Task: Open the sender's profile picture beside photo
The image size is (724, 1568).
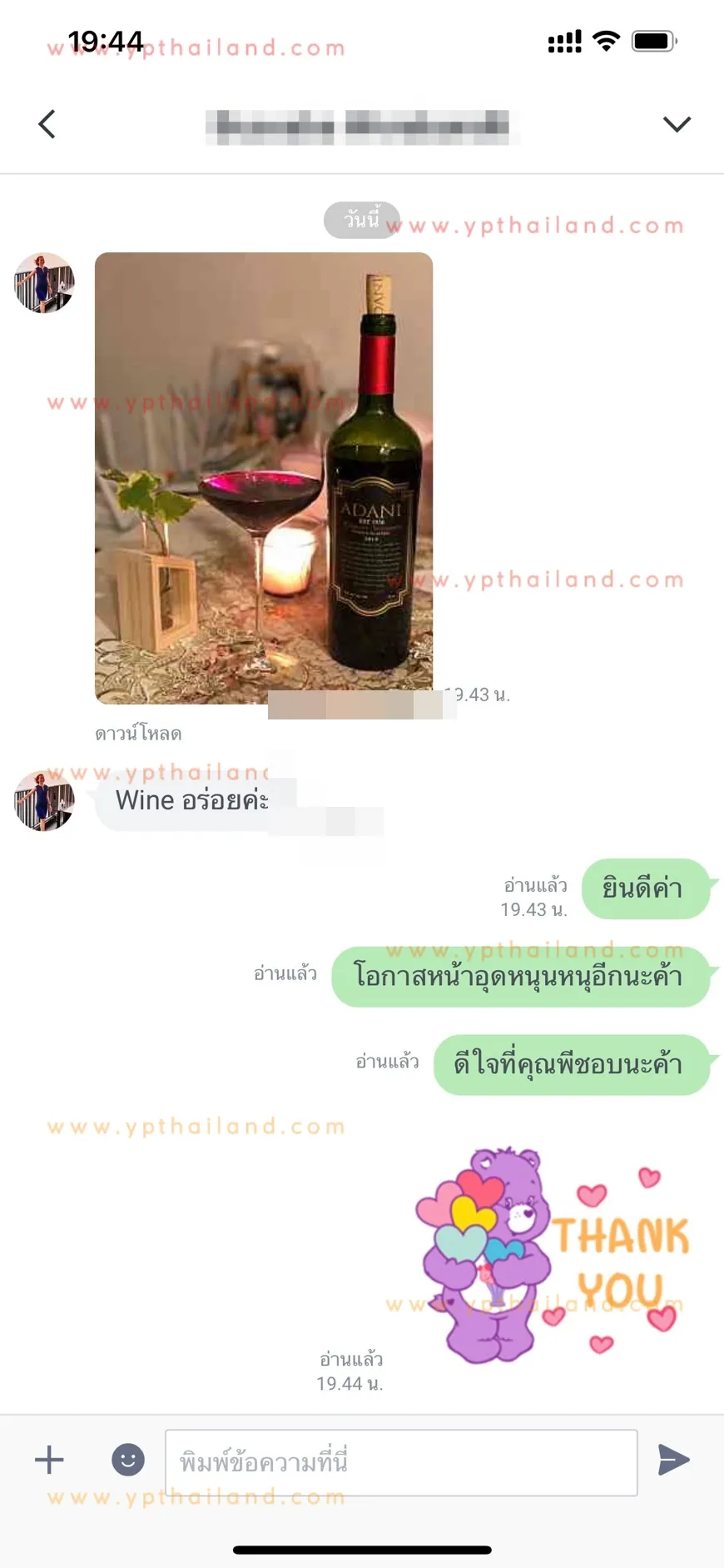Action: pyautogui.click(x=44, y=283)
